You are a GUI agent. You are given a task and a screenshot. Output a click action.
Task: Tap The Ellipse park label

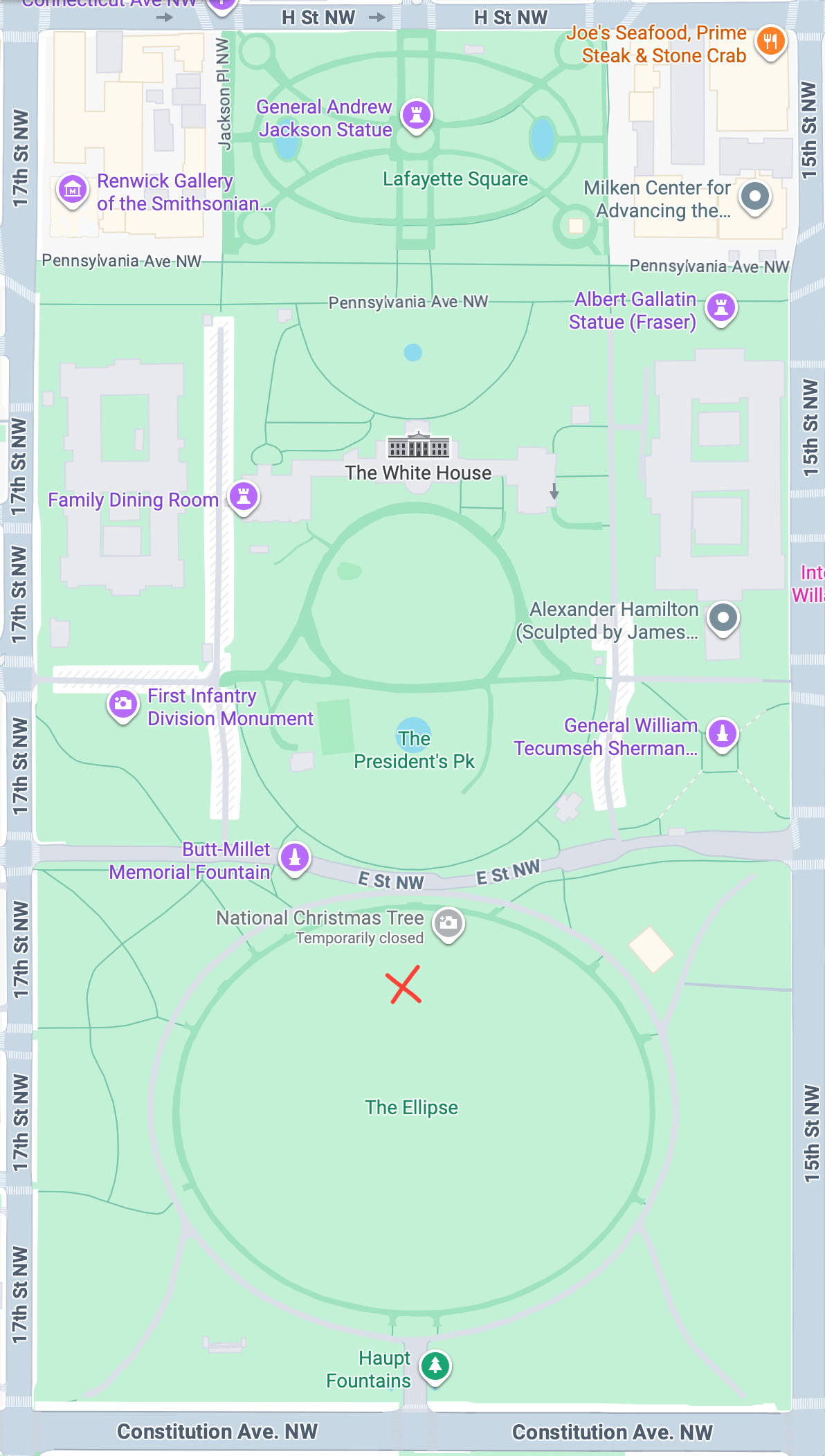(x=412, y=1108)
